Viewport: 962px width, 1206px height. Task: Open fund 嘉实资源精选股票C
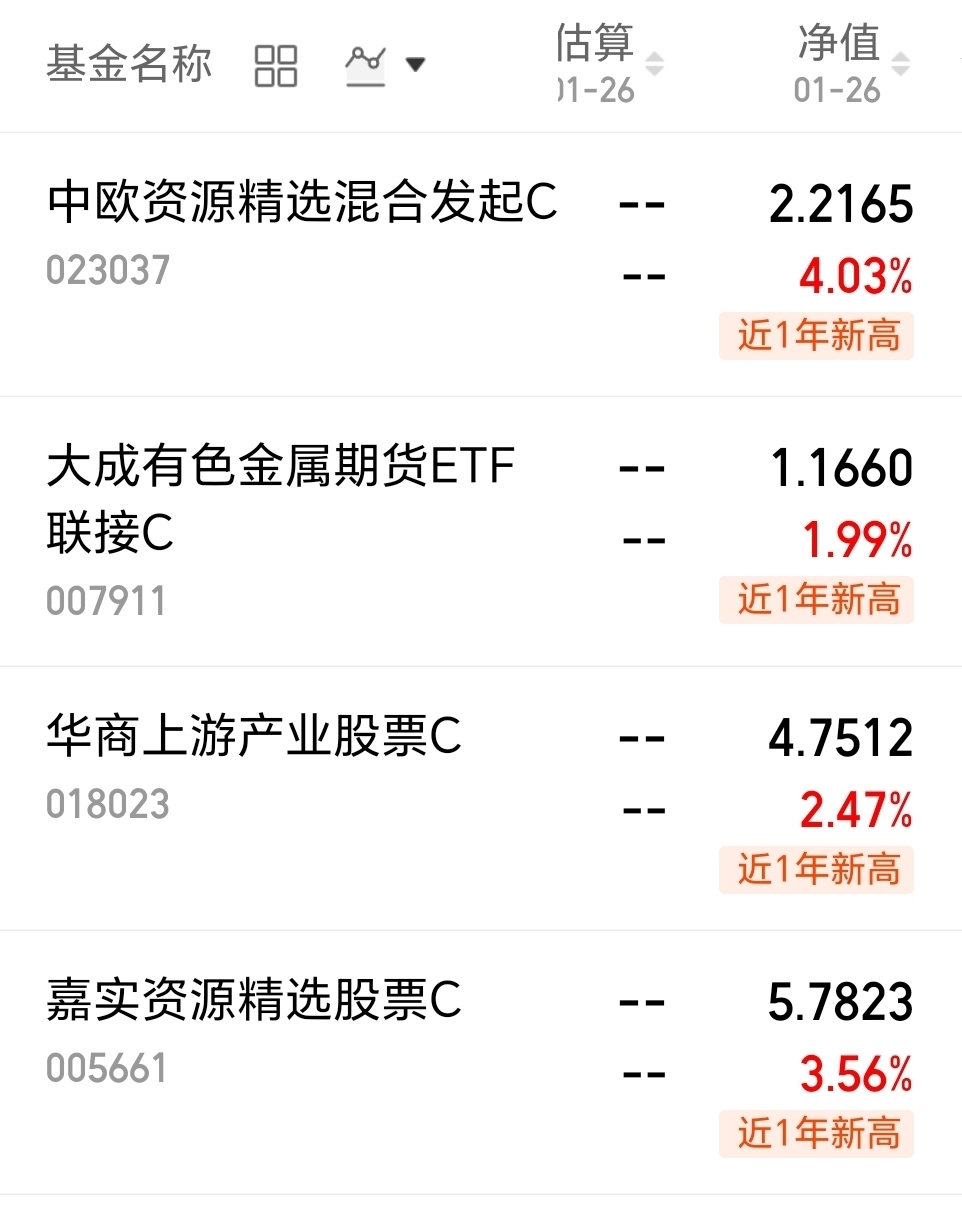481,1063
